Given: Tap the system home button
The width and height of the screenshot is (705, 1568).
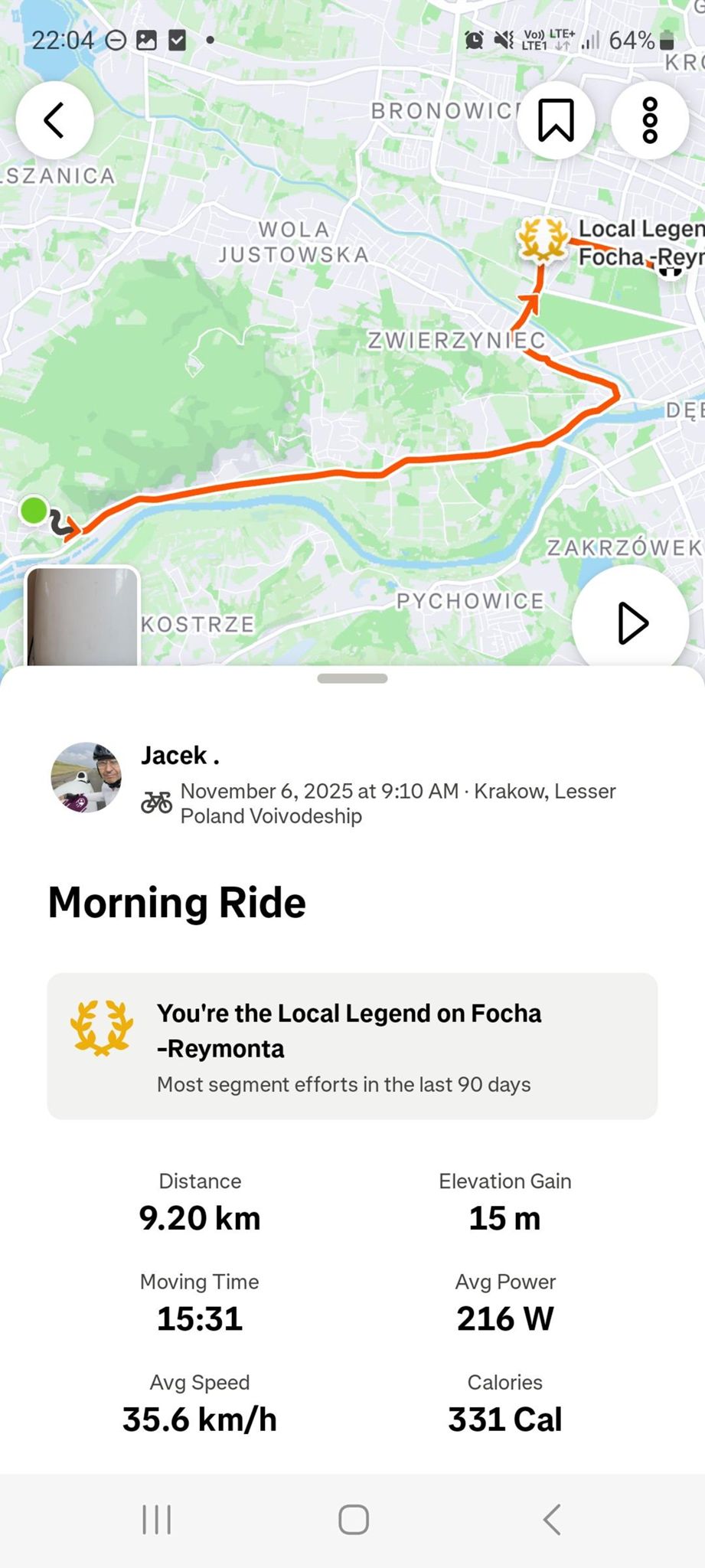Looking at the screenshot, I should 353,1520.
